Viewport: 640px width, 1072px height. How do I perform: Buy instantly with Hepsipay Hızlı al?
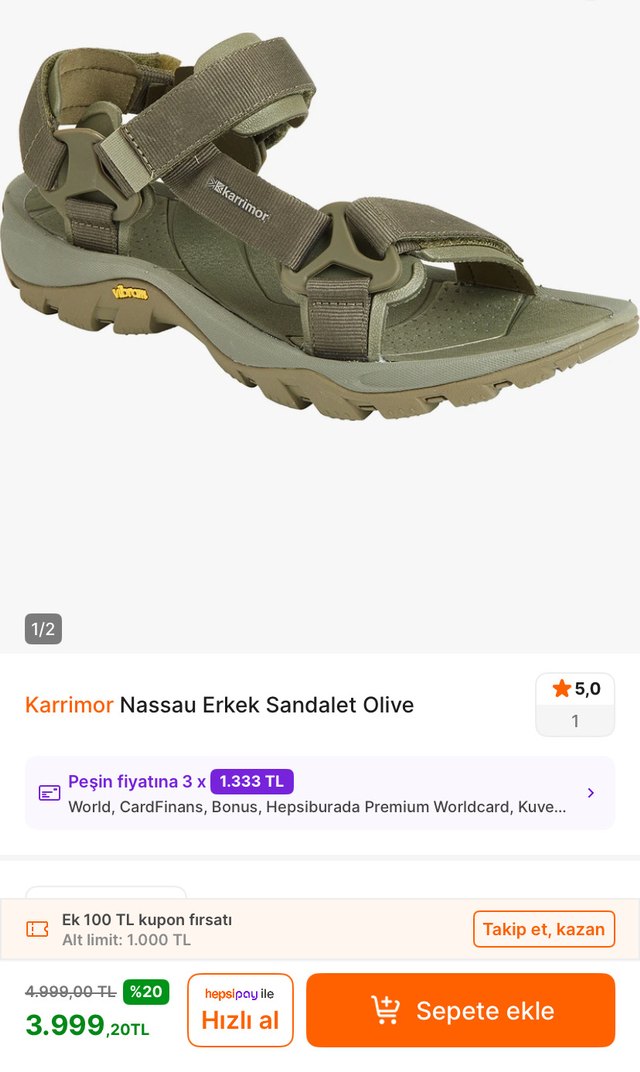[240, 1010]
